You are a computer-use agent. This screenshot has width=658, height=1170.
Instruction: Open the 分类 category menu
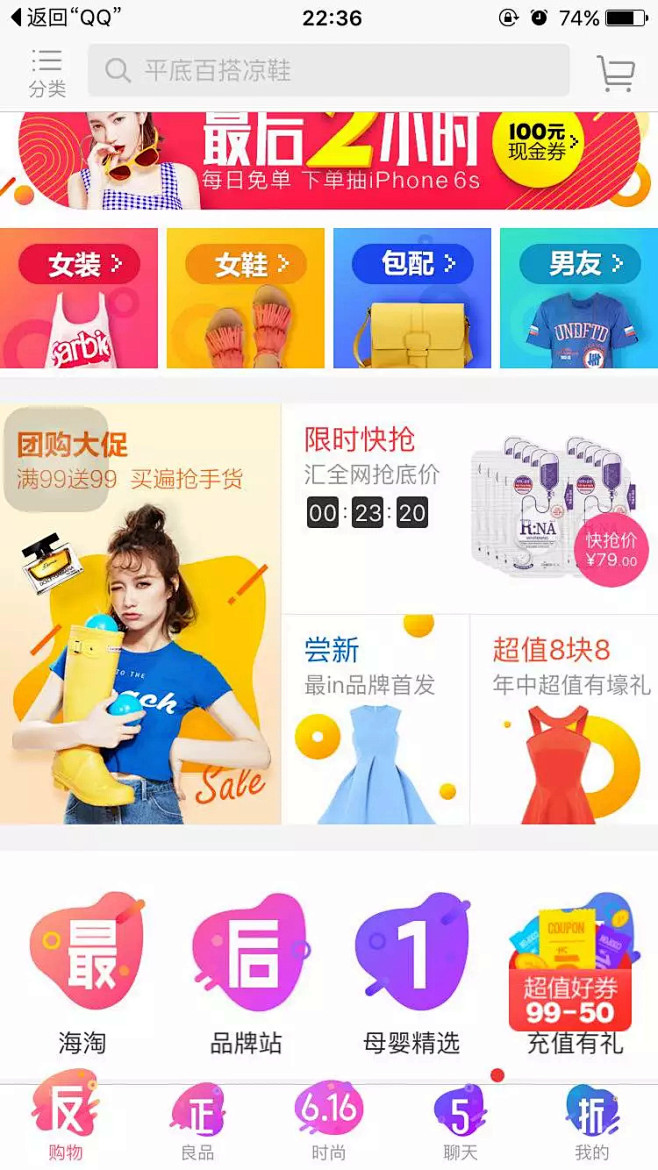(46, 73)
